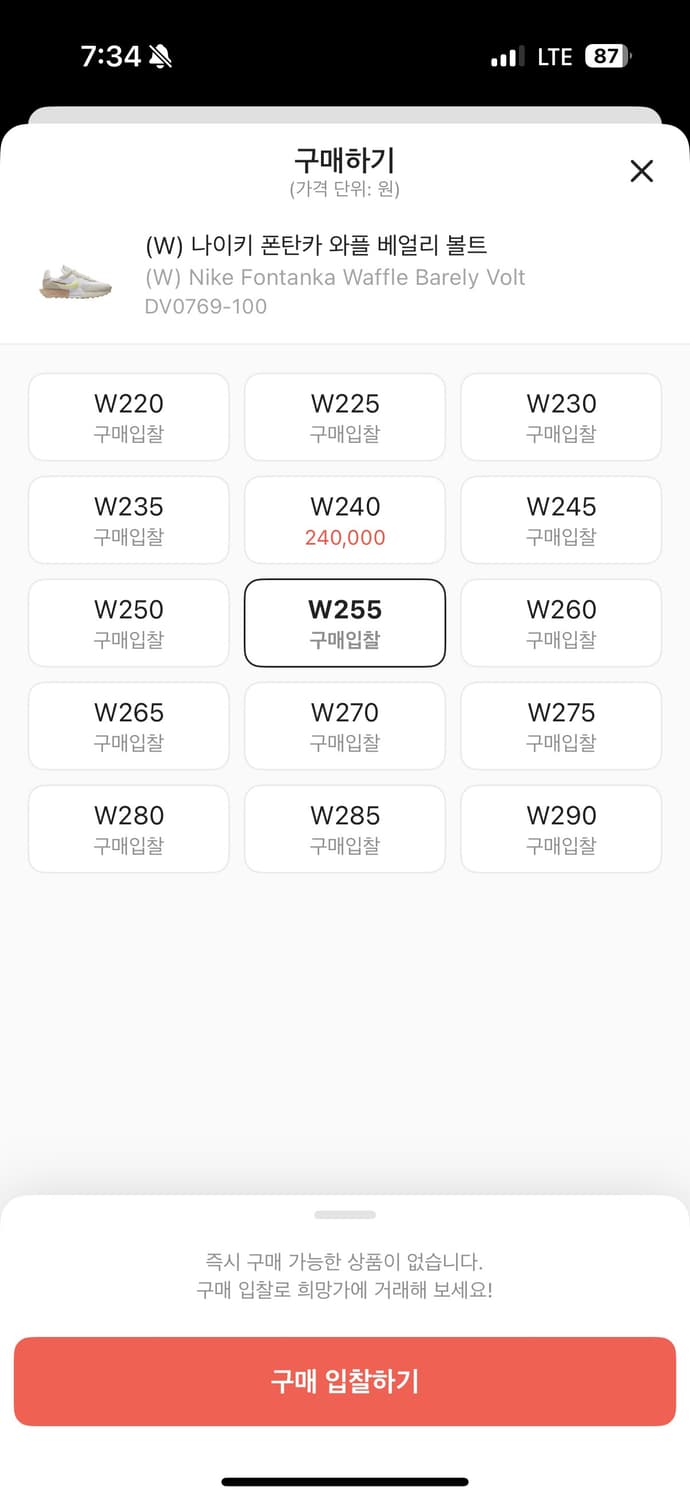This screenshot has height=1500, width=690.
Task: Choose the W225 size option
Action: 345,417
